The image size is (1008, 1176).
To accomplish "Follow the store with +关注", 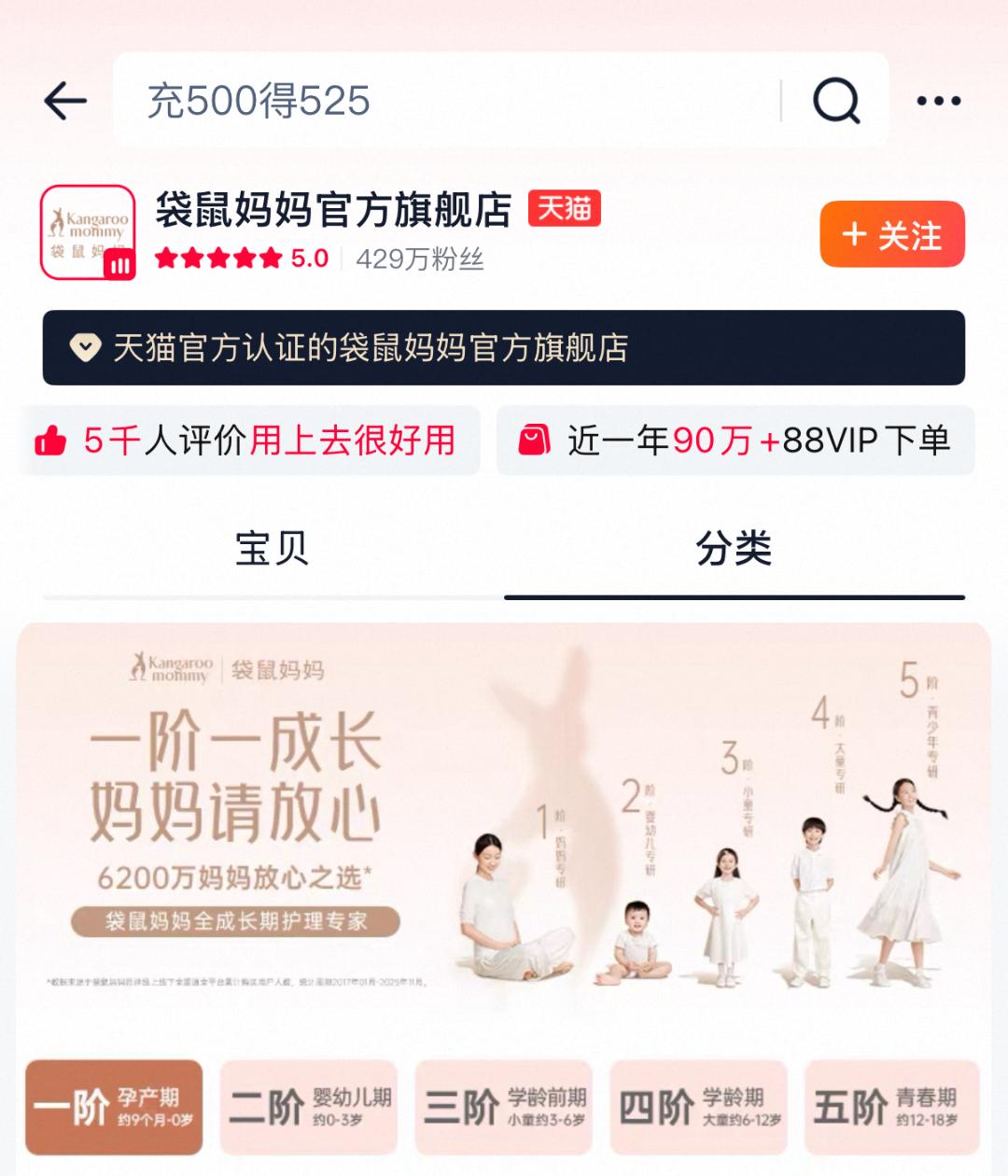I will tap(891, 234).
